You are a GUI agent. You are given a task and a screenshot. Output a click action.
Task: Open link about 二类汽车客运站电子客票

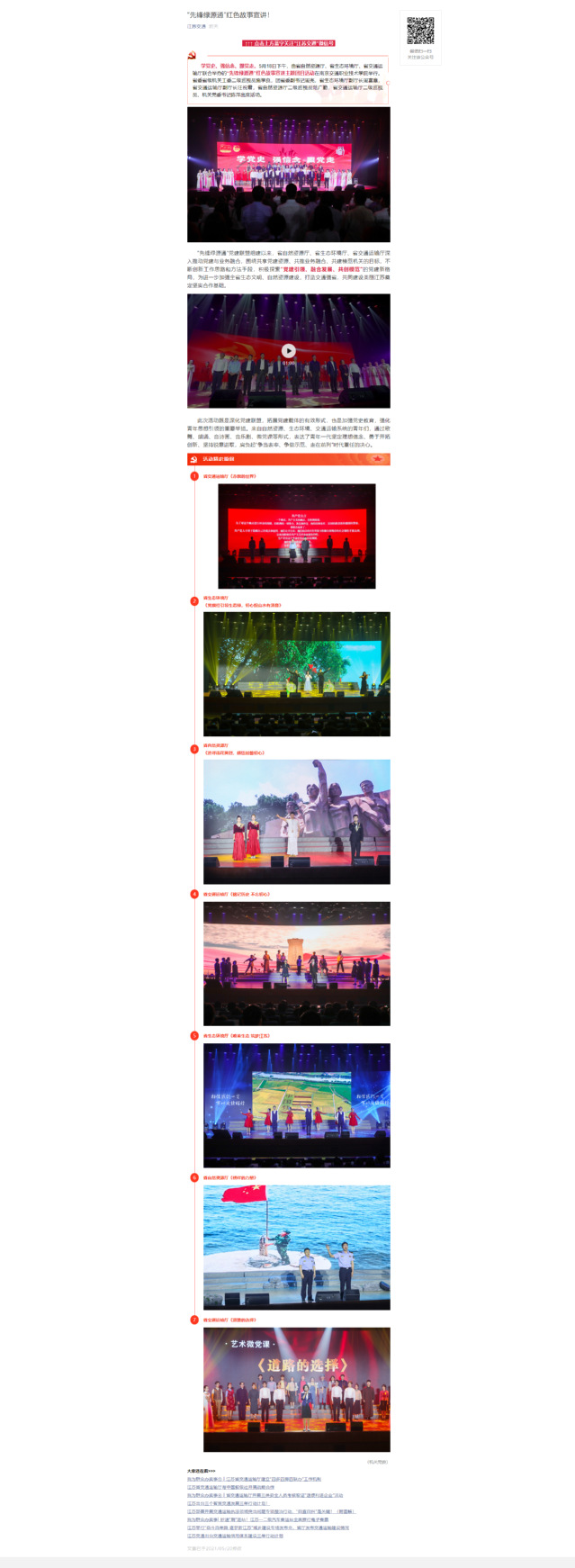pos(261,1519)
